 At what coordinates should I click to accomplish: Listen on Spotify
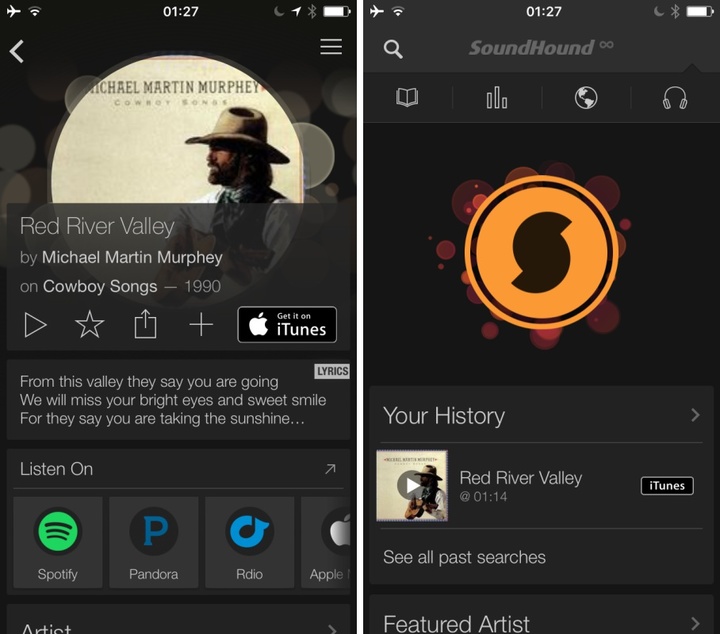(58, 543)
